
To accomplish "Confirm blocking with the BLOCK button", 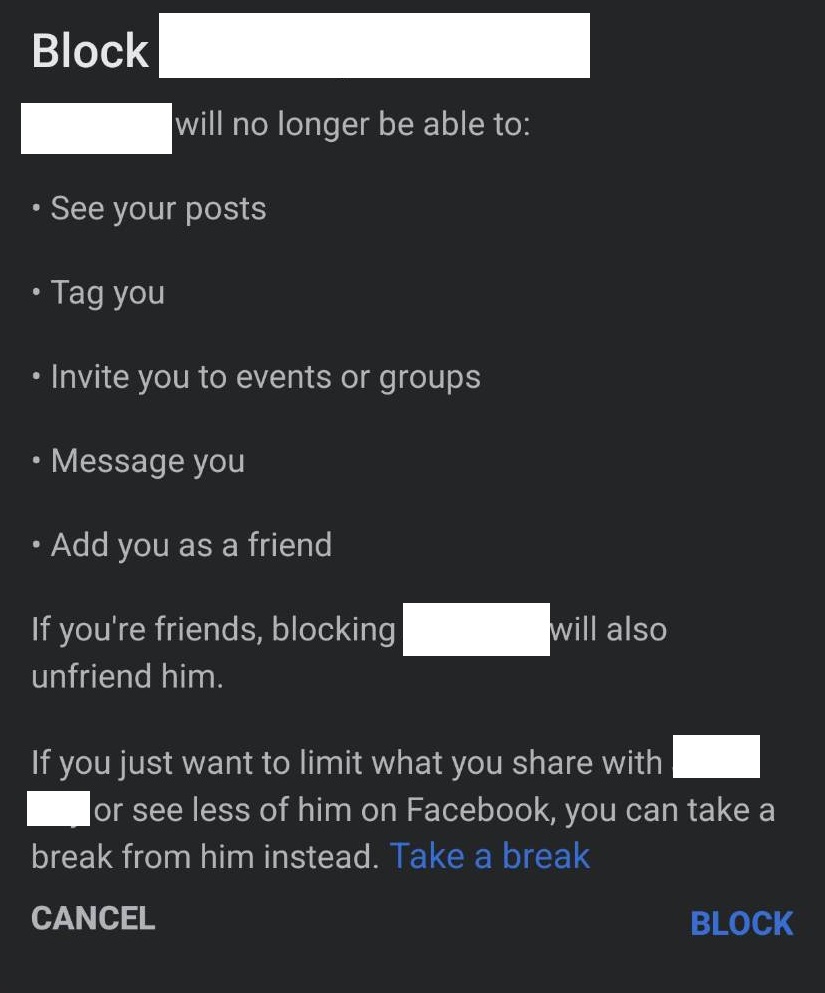I will (x=741, y=923).
